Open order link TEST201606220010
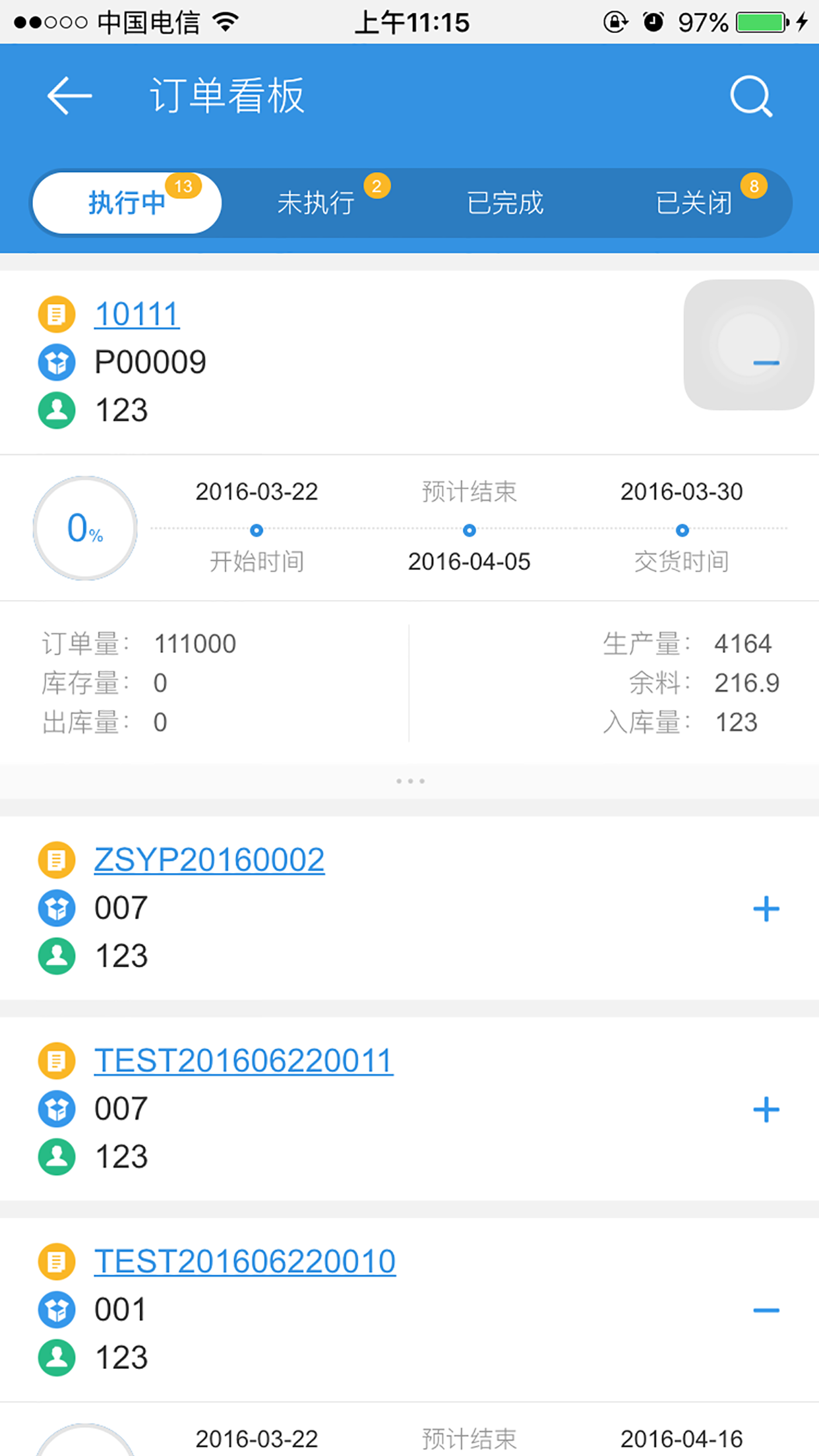 245,1261
